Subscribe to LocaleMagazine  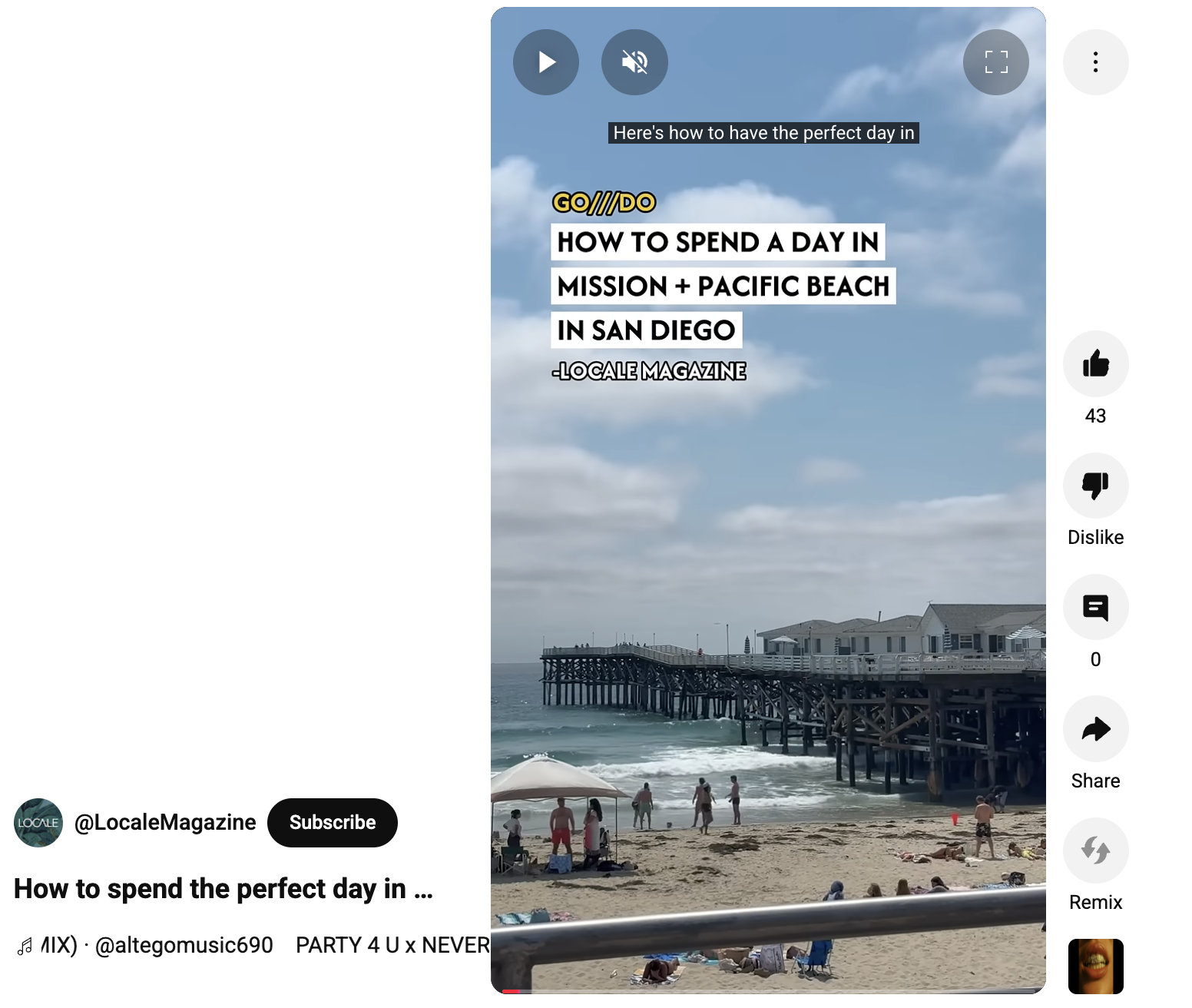[x=333, y=823]
